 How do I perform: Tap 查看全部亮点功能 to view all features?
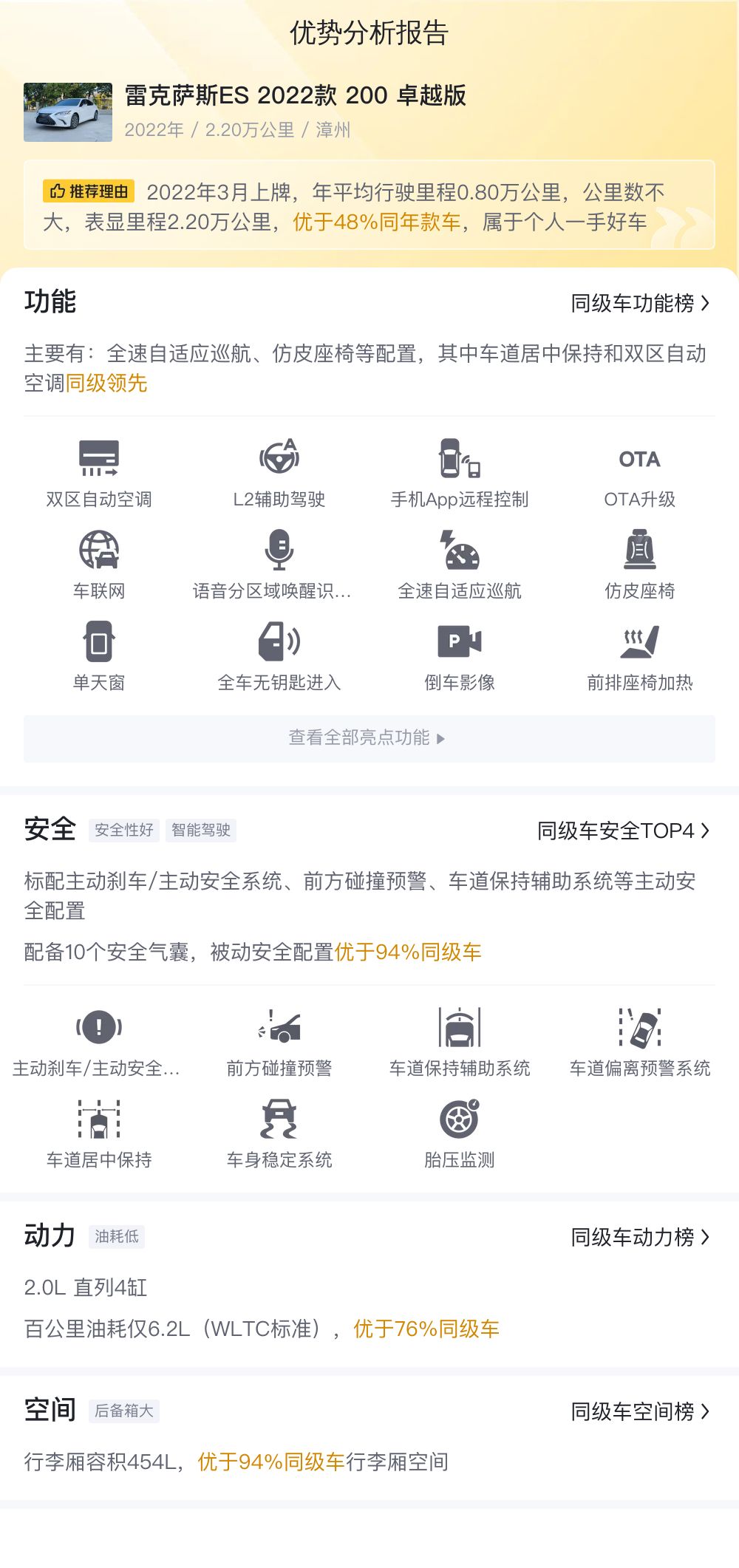point(369,738)
